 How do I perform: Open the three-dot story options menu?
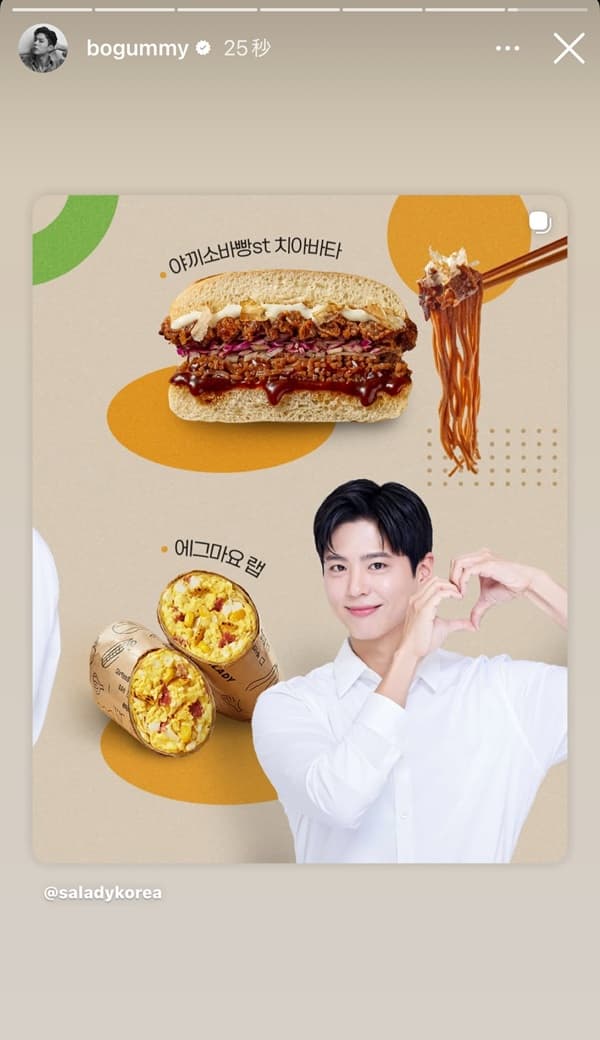point(508,48)
